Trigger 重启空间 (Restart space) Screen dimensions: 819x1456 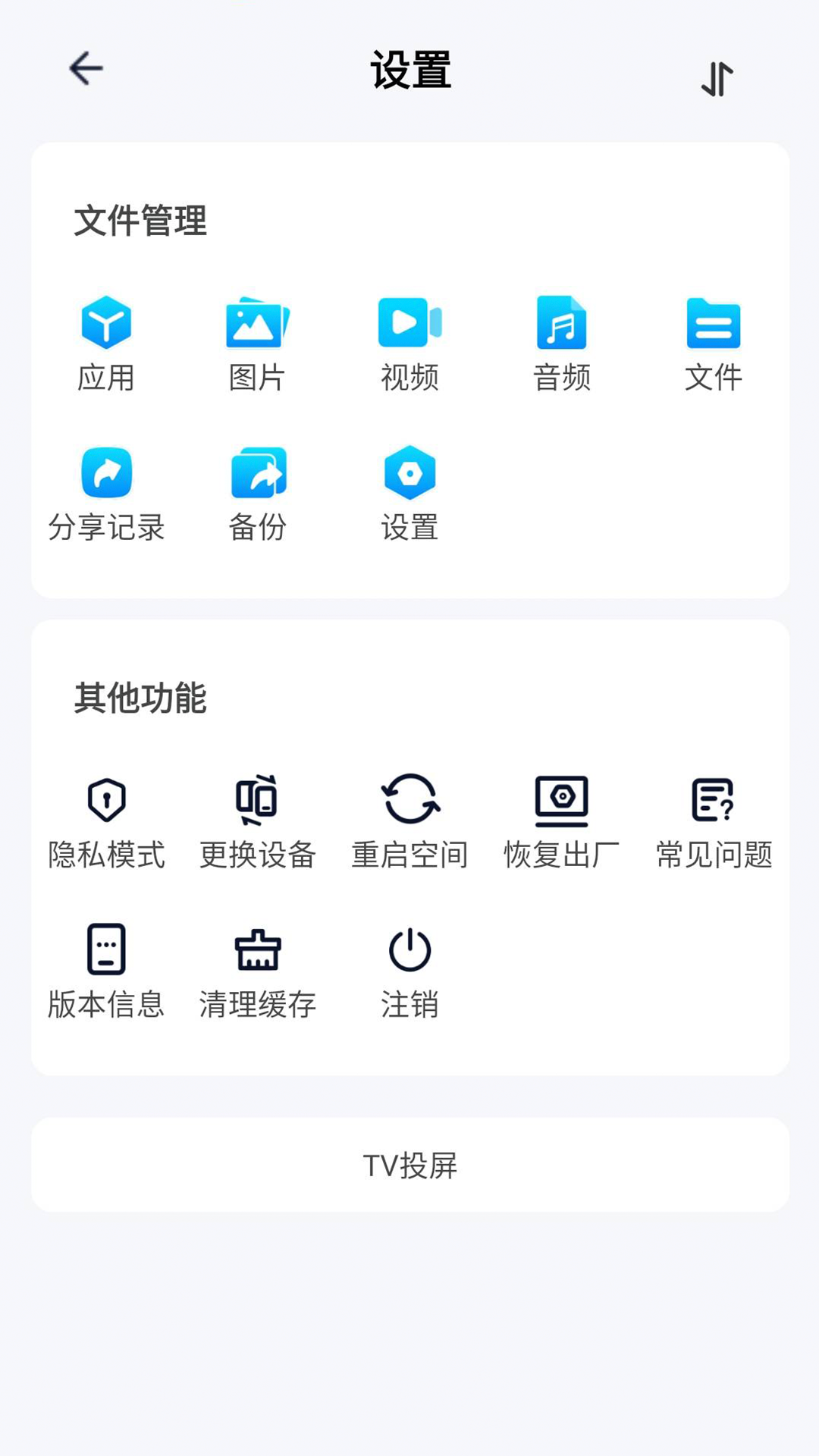409,823
